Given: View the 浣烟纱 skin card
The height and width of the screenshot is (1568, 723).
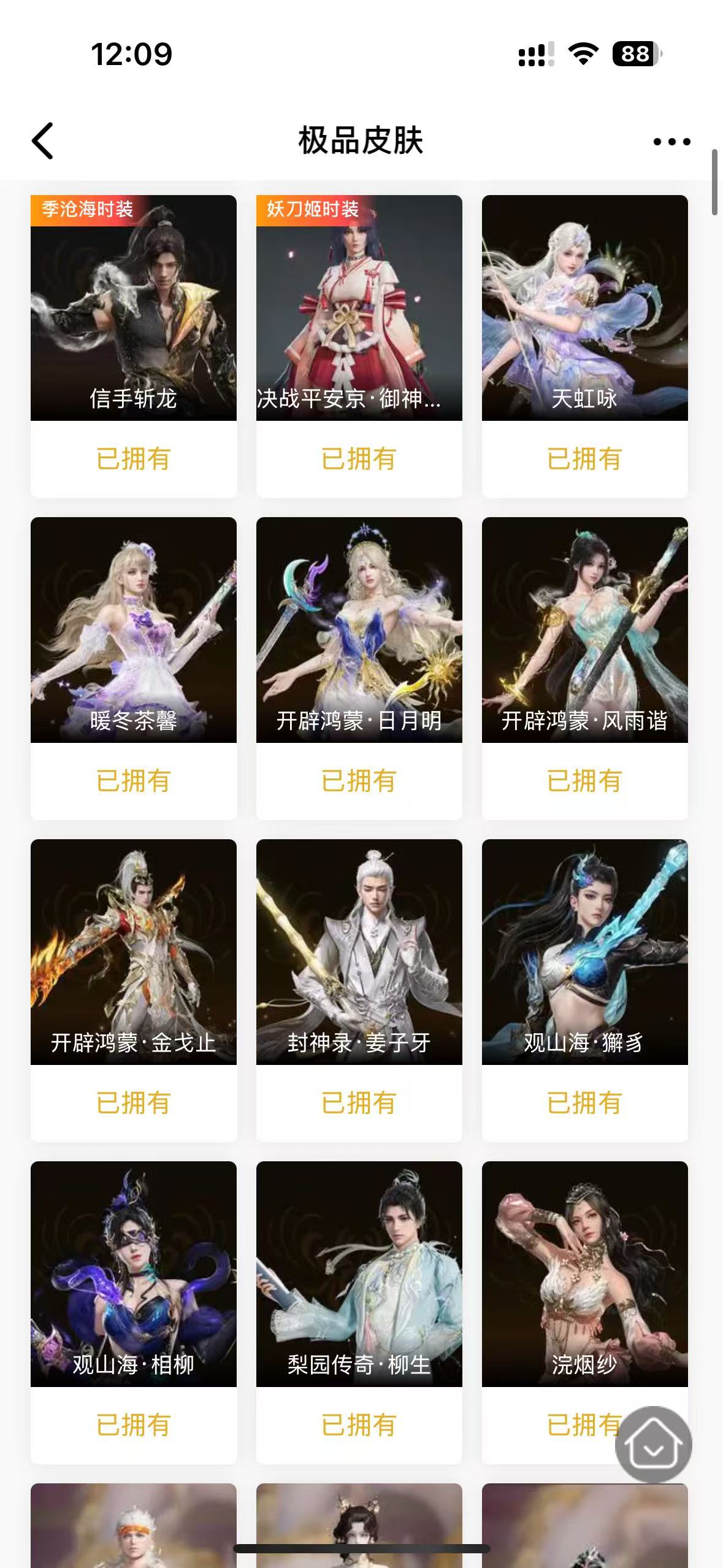Looking at the screenshot, I should [585, 1274].
